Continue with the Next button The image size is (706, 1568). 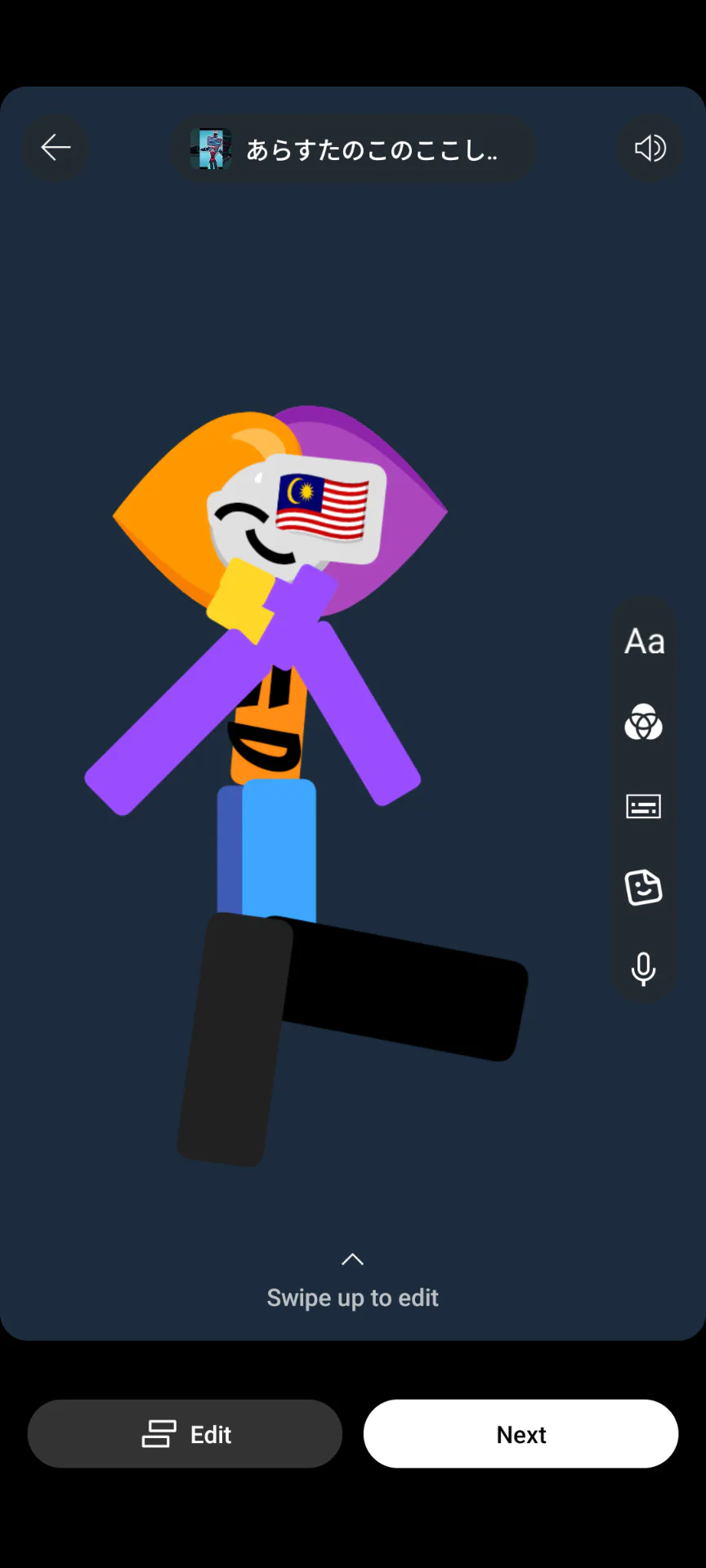pyautogui.click(x=521, y=1434)
